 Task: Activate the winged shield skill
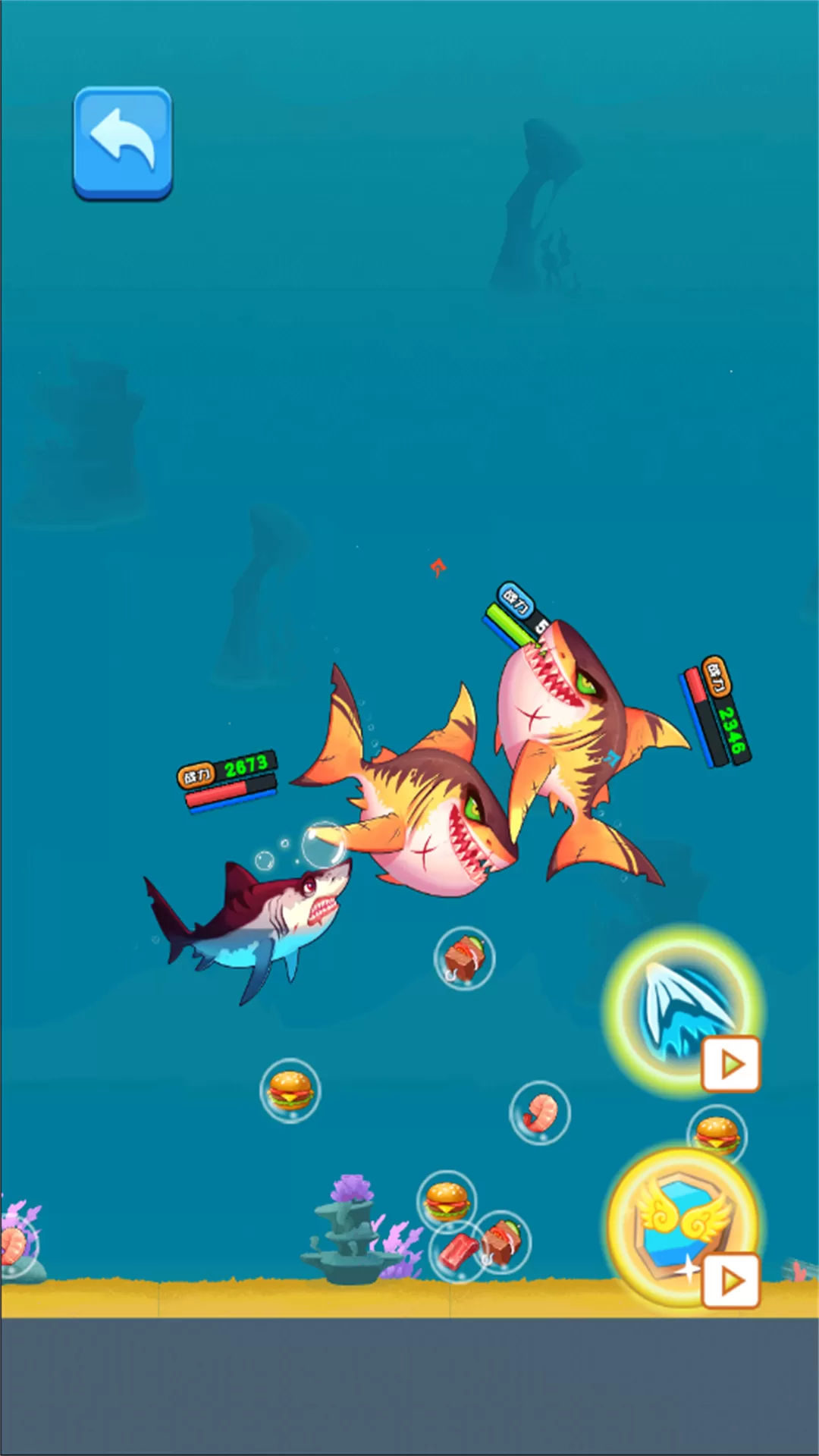pos(681,1225)
